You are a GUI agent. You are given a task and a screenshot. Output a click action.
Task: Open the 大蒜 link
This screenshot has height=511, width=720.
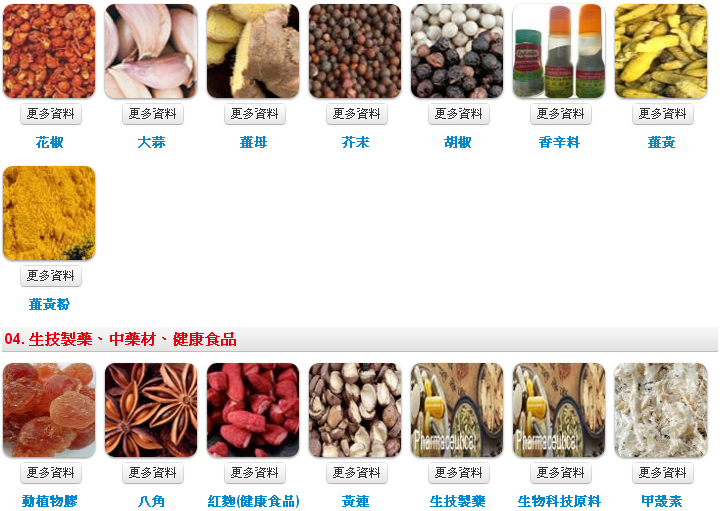[152, 143]
